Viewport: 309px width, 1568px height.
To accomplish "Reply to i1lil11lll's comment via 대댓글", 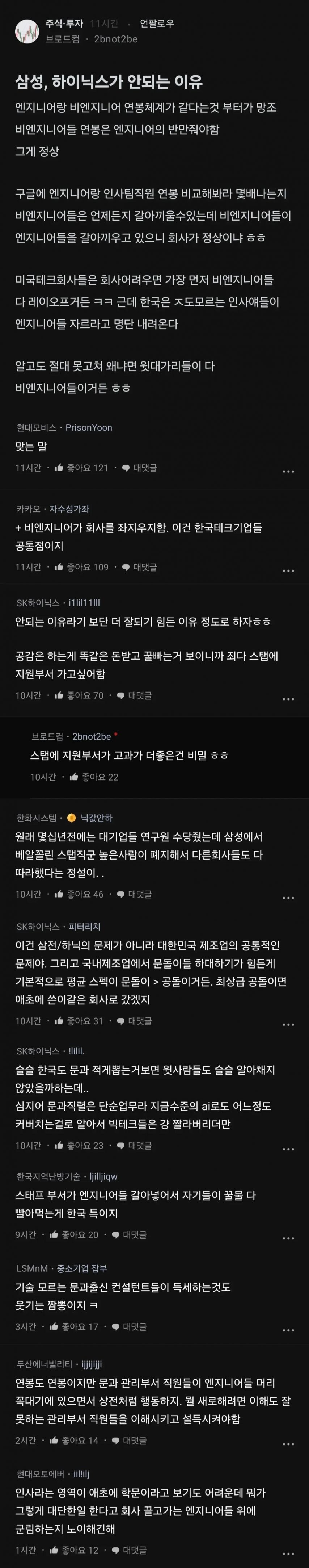I will (x=135, y=695).
